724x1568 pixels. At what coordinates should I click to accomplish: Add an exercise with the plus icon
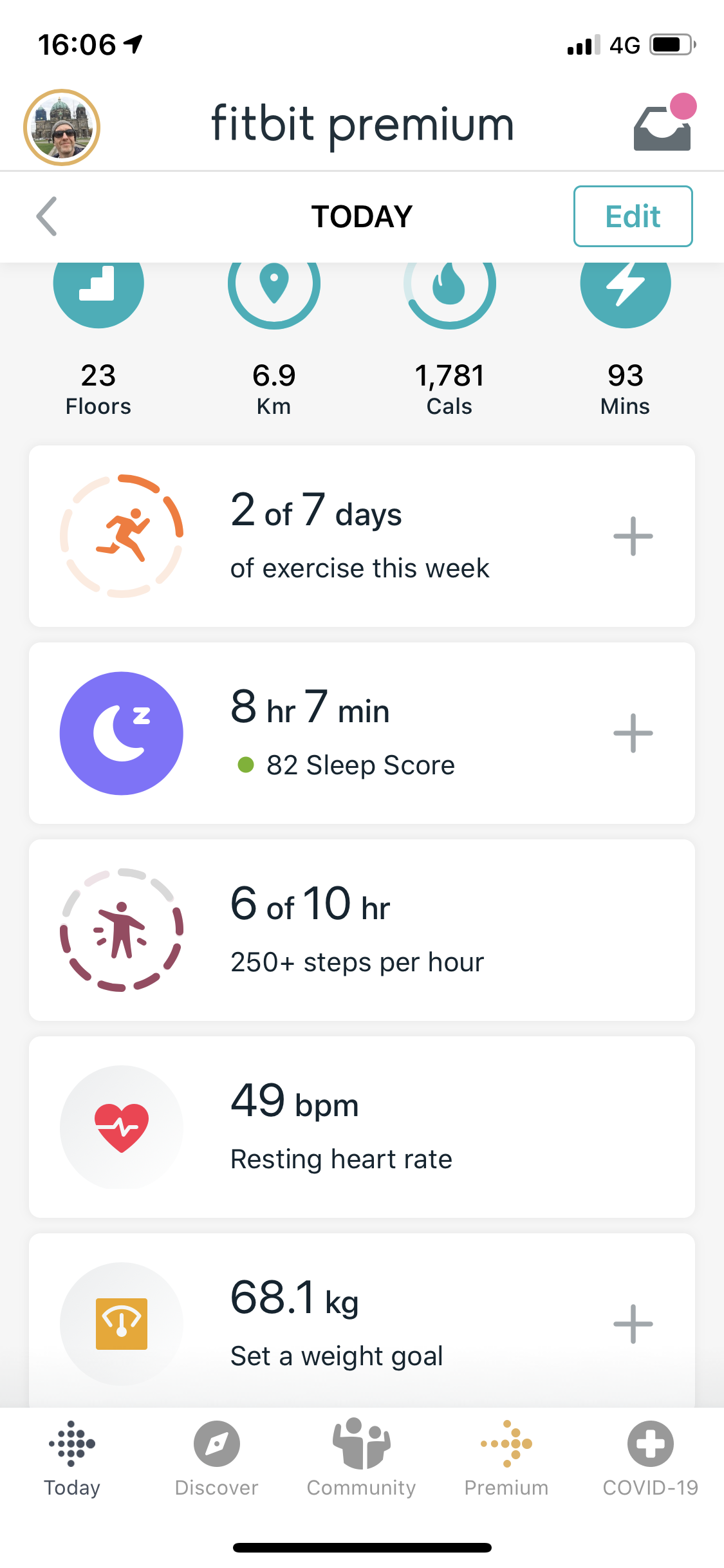pyautogui.click(x=633, y=536)
